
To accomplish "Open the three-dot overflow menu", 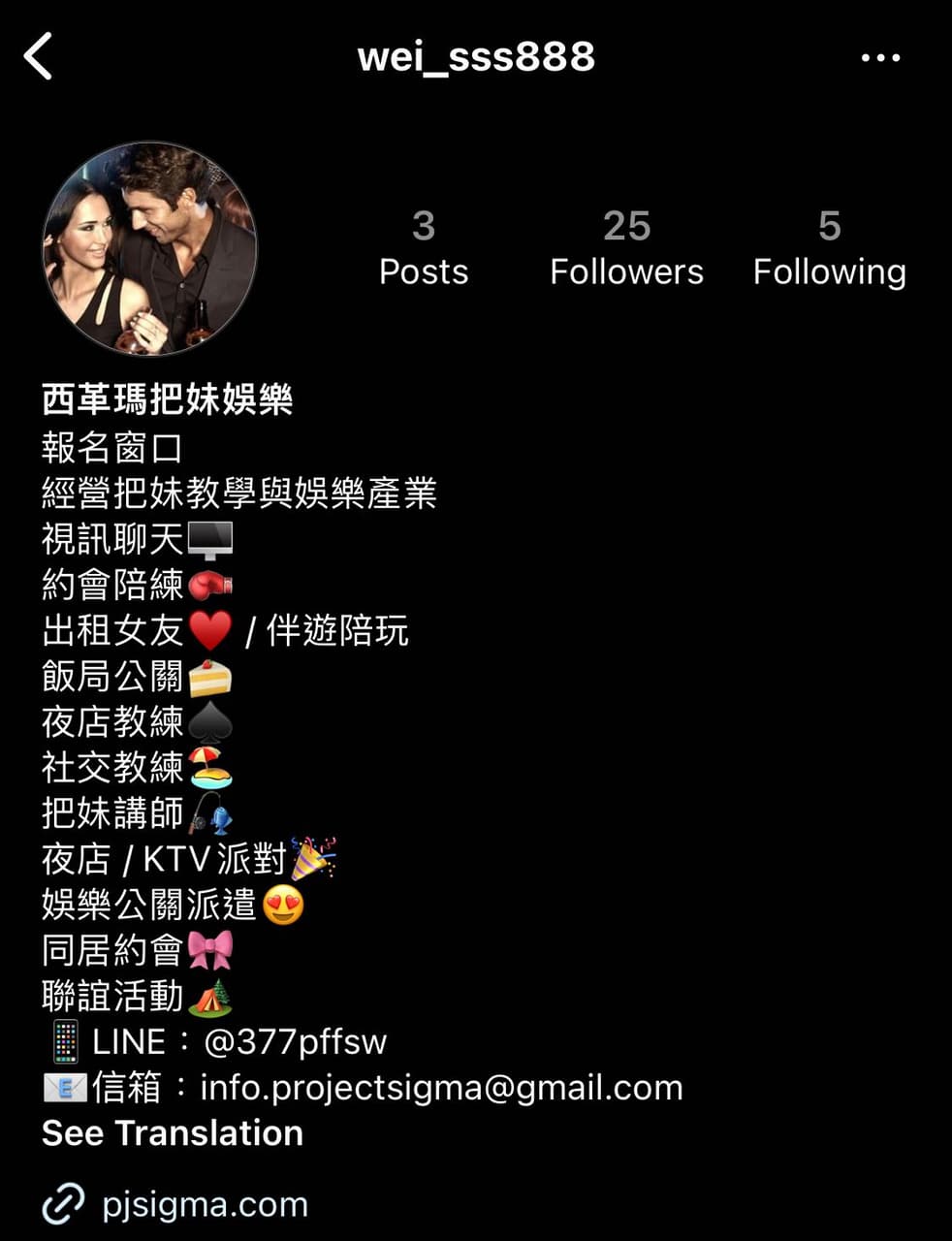I will click(x=880, y=58).
